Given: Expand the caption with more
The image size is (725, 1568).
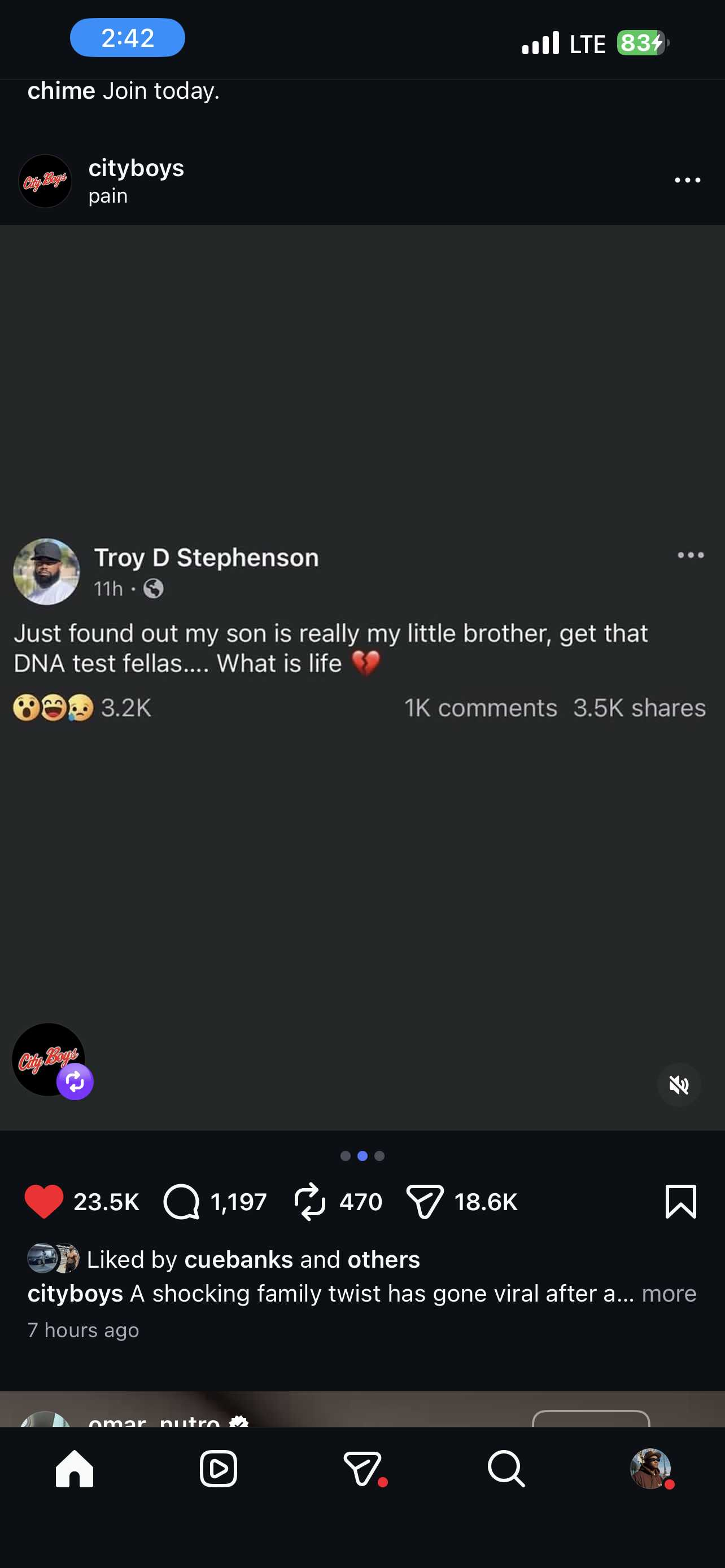Looking at the screenshot, I should 669,1293.
